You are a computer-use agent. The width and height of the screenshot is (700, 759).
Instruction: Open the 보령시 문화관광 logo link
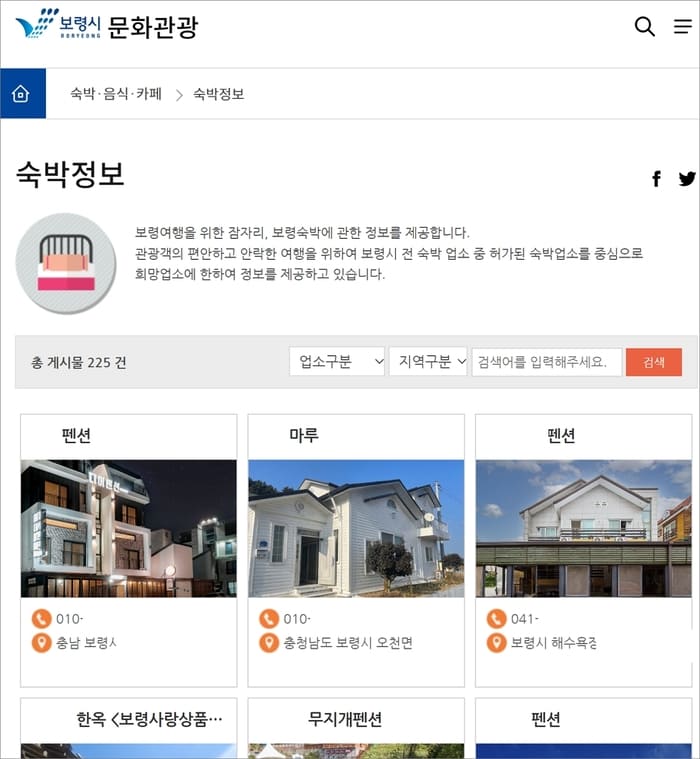coord(107,25)
